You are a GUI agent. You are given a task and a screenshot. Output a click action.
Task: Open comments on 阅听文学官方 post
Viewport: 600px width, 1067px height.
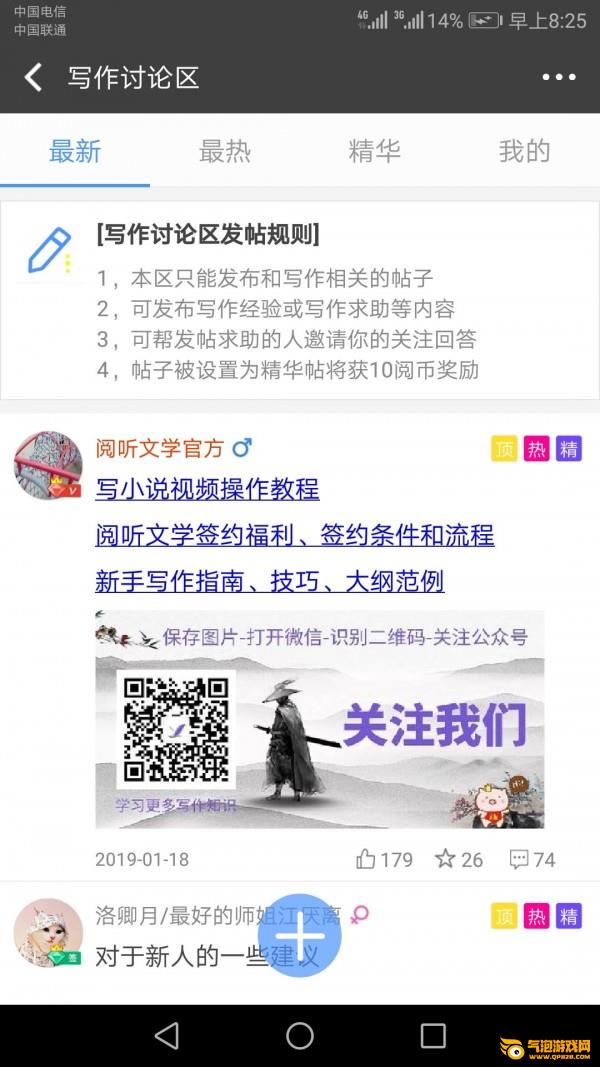[x=532, y=859]
